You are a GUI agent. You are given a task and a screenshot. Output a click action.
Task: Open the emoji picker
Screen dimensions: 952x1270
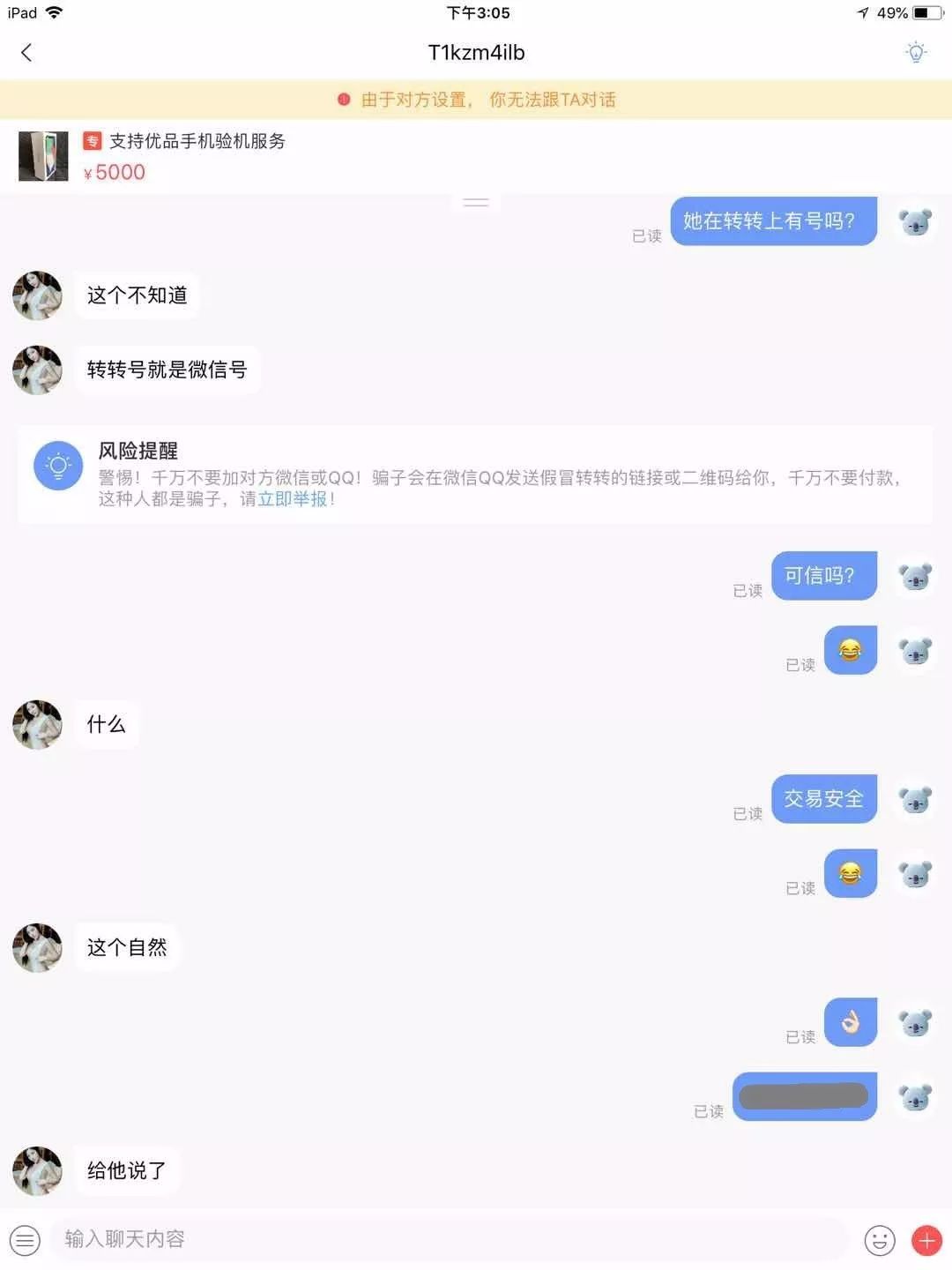click(879, 1240)
